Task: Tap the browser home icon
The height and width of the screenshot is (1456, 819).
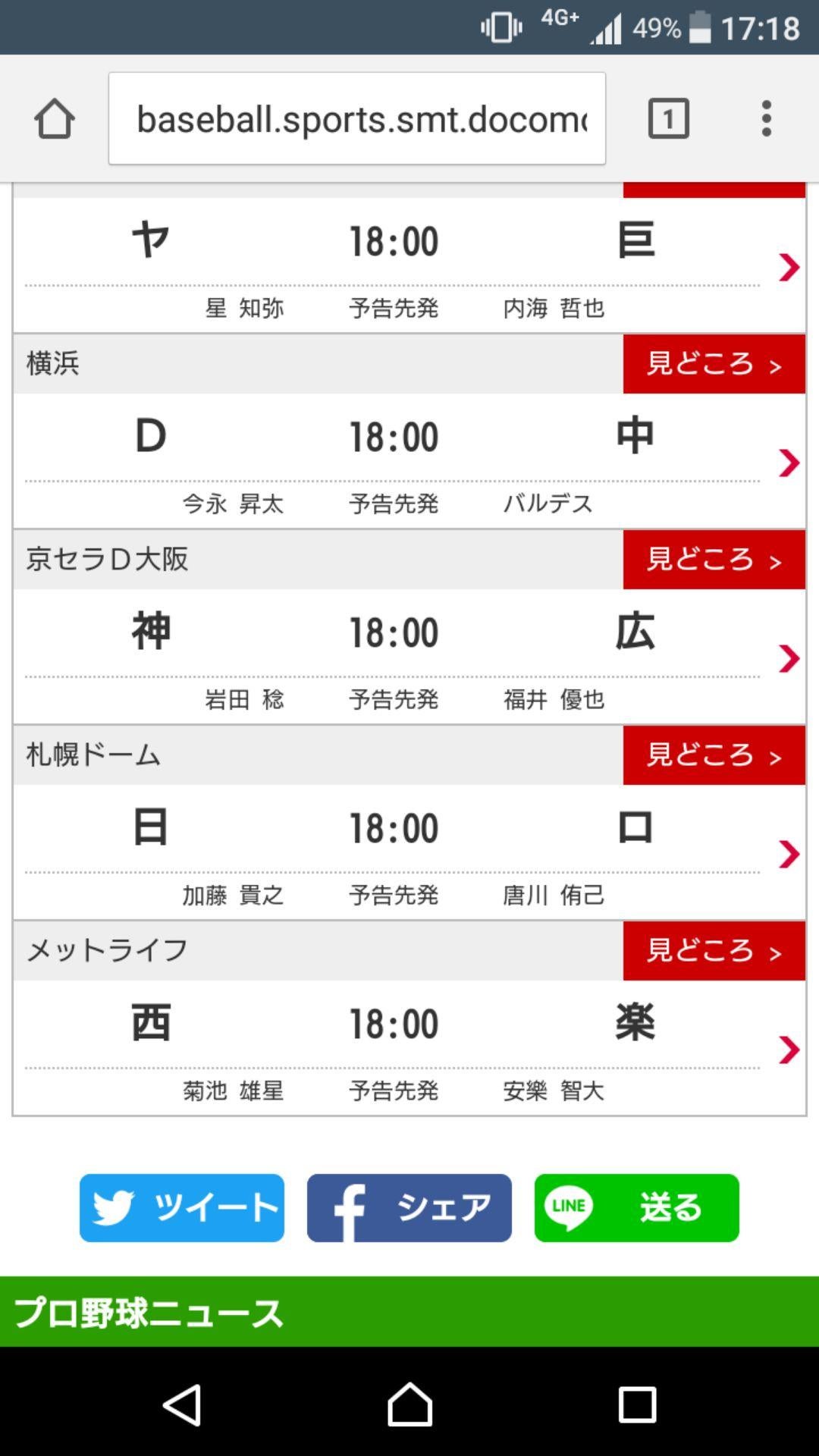Action: pyautogui.click(x=54, y=119)
